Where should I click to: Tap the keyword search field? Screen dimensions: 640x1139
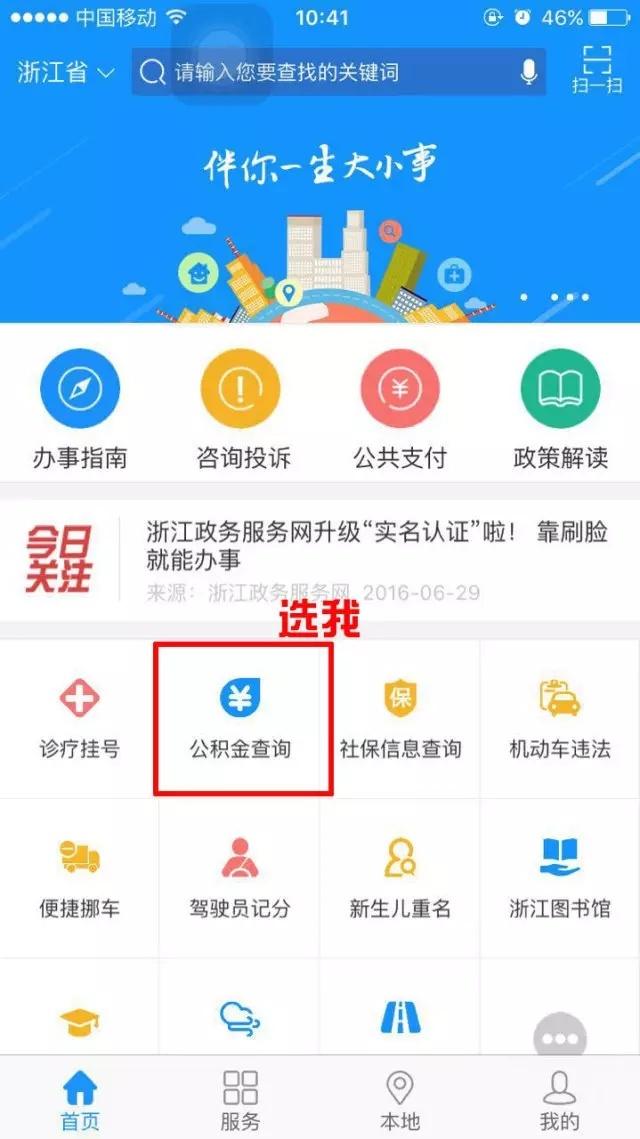click(330, 72)
